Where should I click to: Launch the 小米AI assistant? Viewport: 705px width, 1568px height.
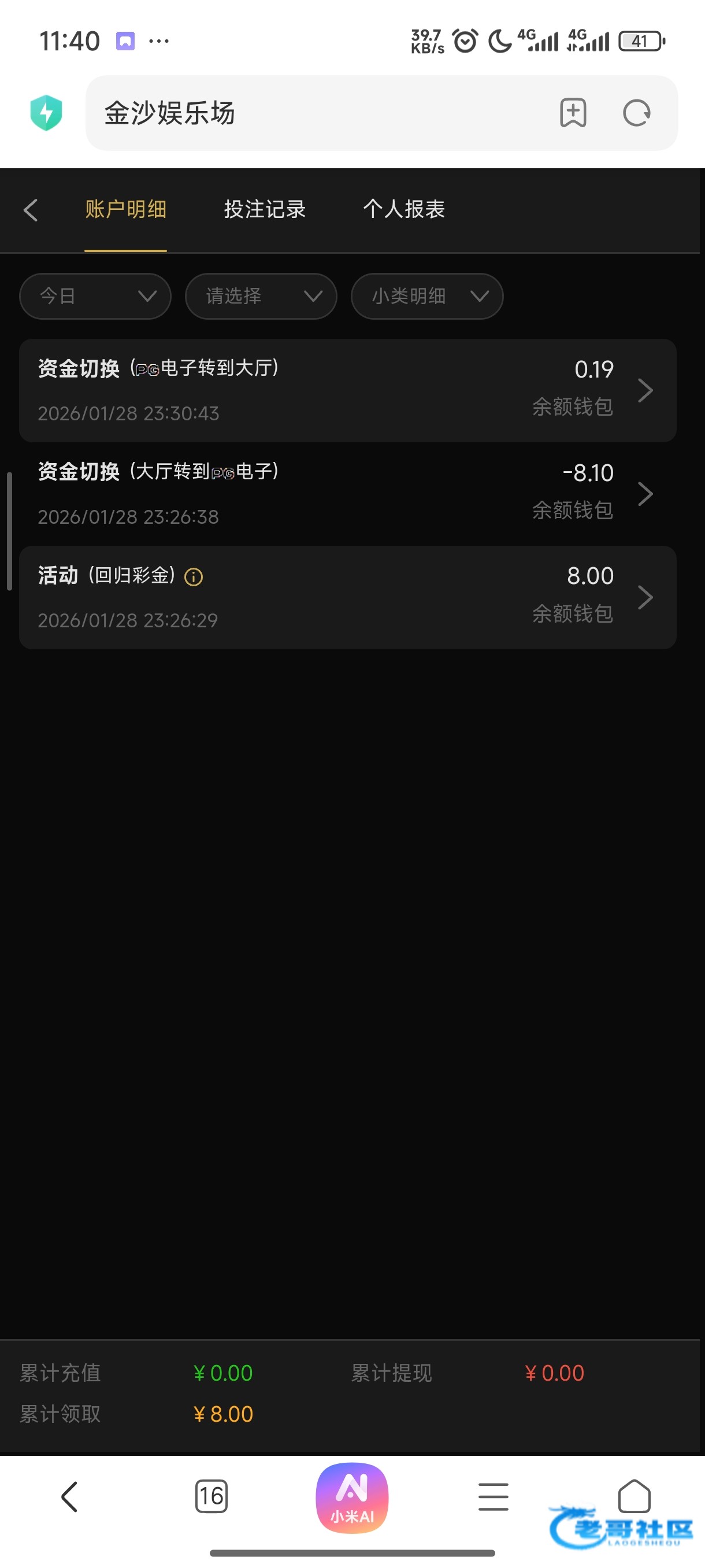(x=352, y=1497)
